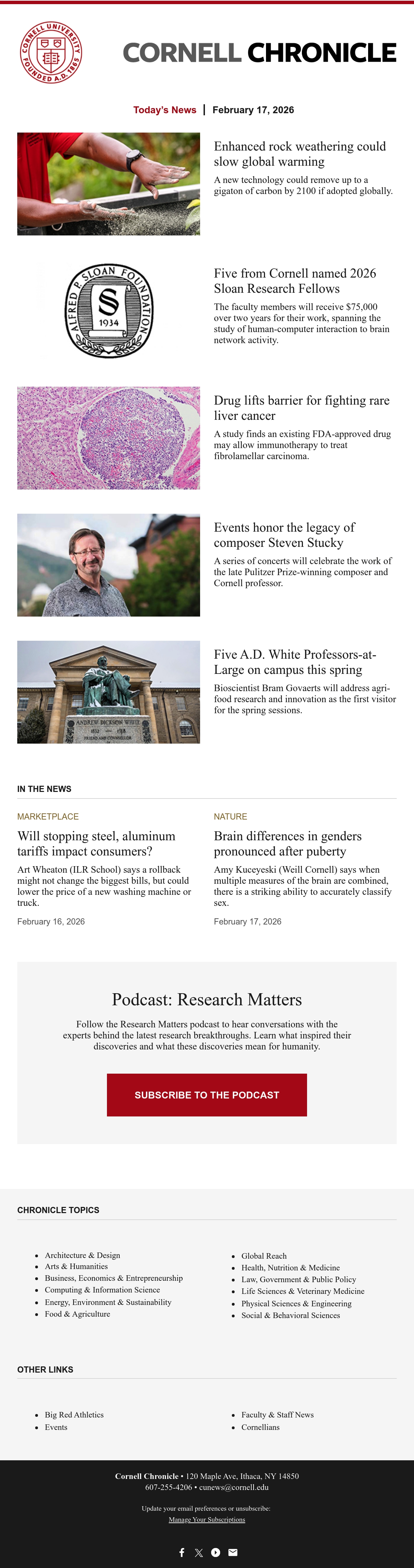Tap the email envelope icon
This screenshot has height=1568, width=414.
(x=233, y=1551)
